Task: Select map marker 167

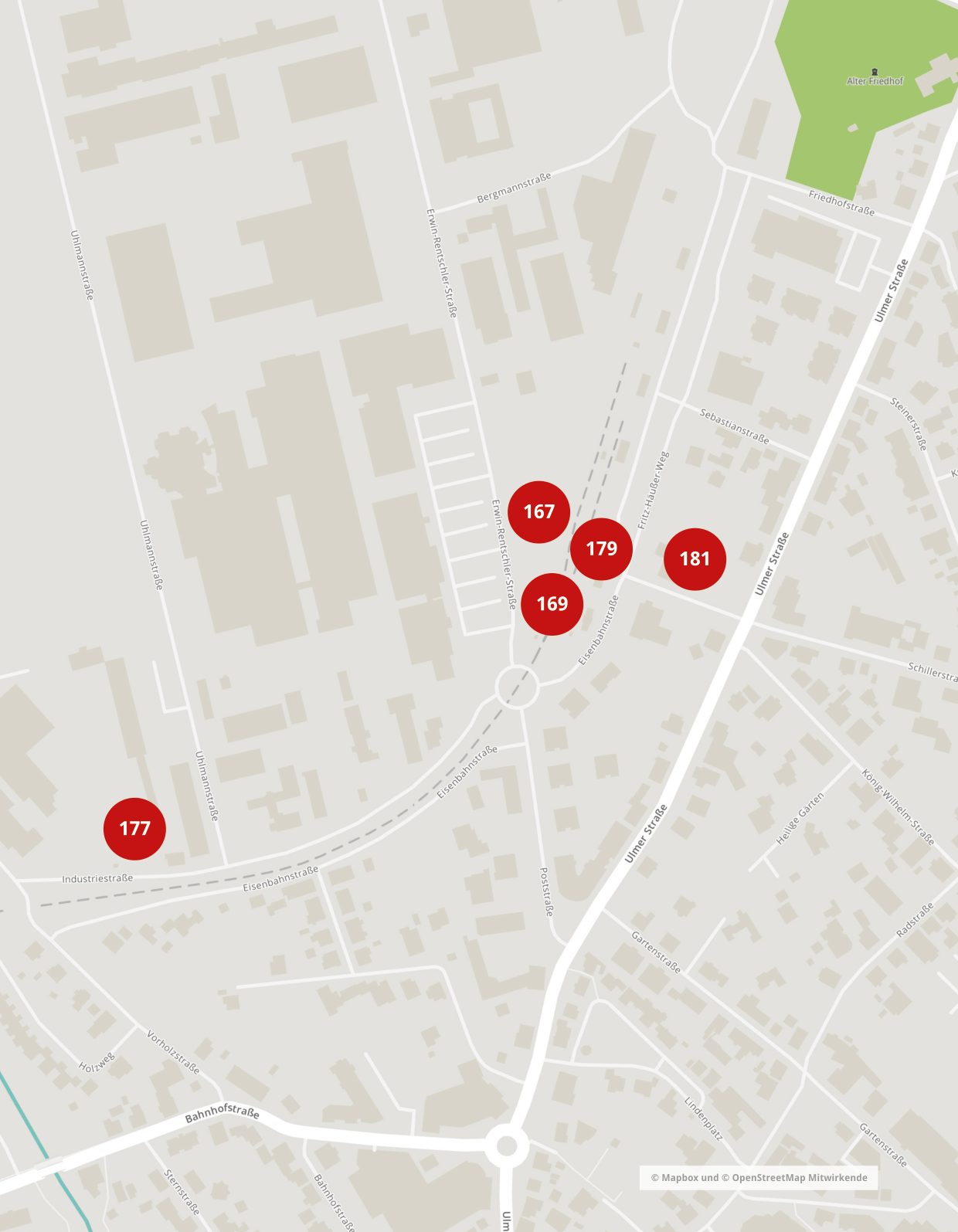Action: [x=539, y=511]
